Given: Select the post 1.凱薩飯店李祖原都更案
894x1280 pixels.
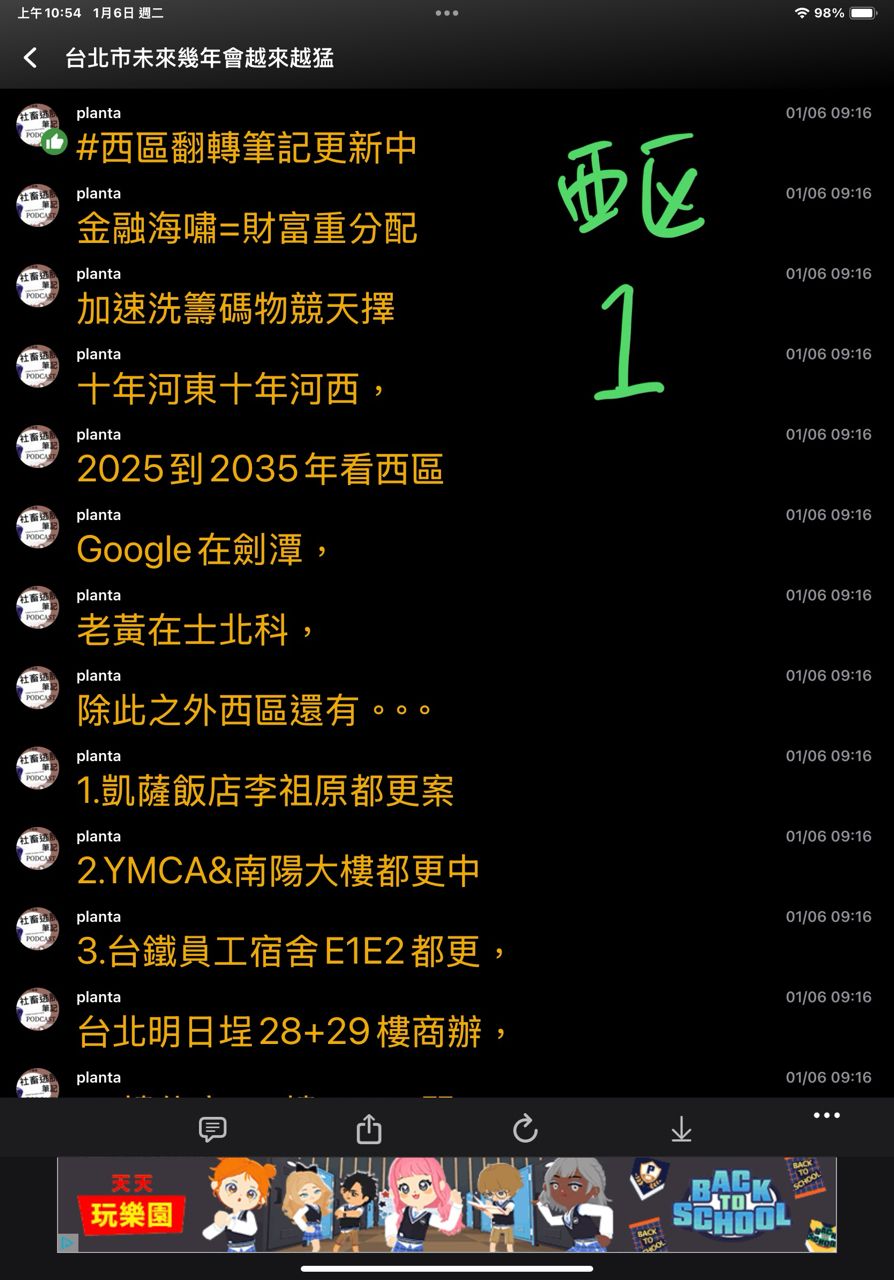Looking at the screenshot, I should coord(265,791).
